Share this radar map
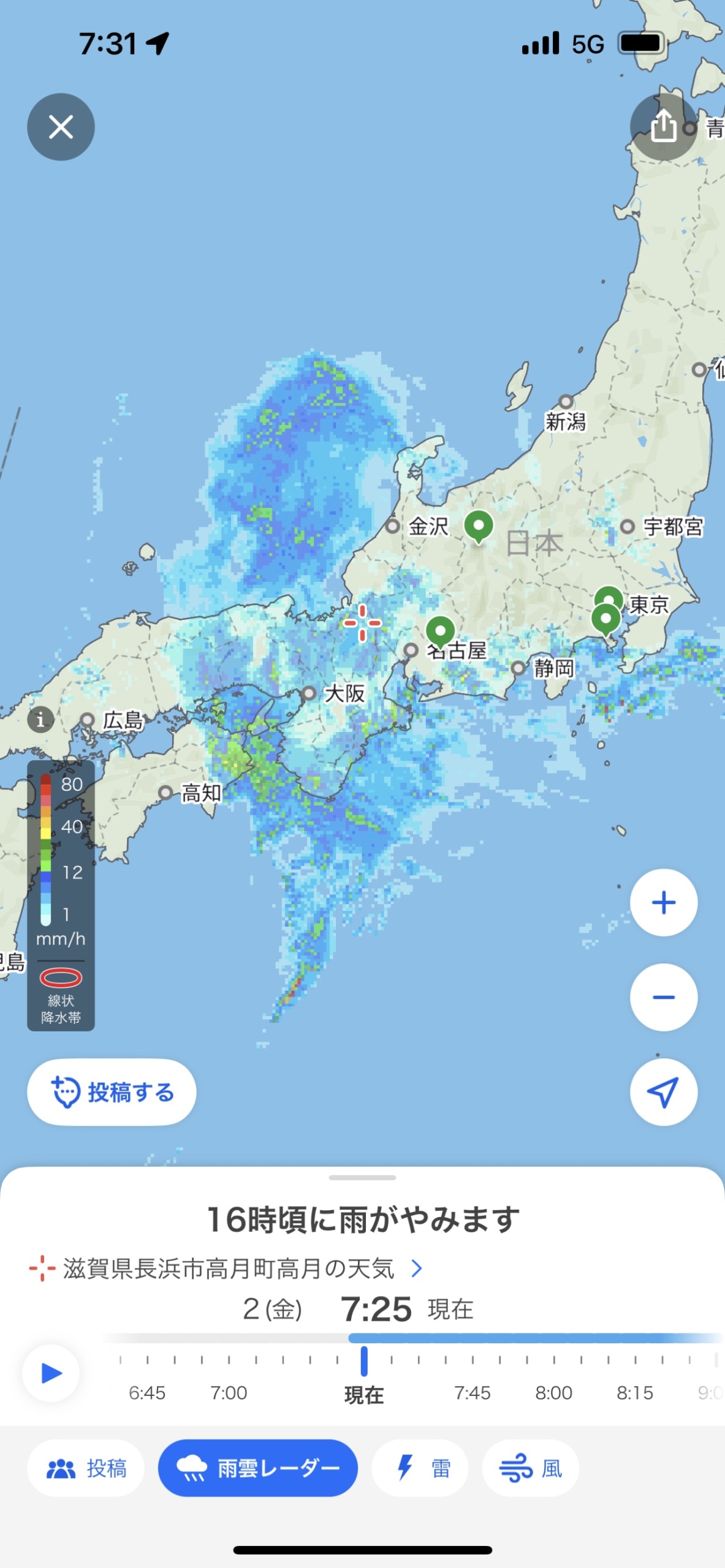 (x=664, y=127)
